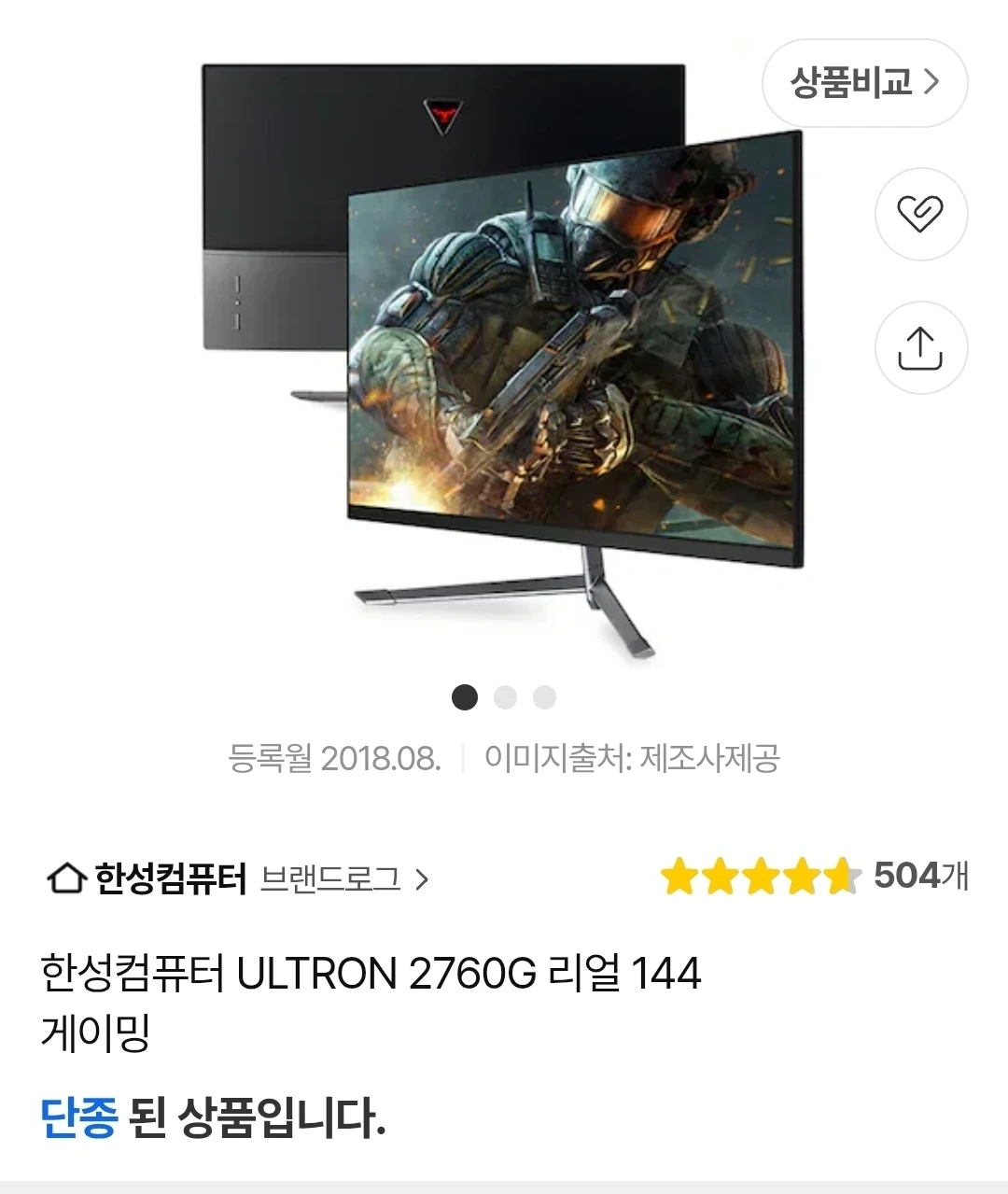Click the home icon beside 한성컴퓨터
The width and height of the screenshot is (1008, 1194).
(65, 876)
